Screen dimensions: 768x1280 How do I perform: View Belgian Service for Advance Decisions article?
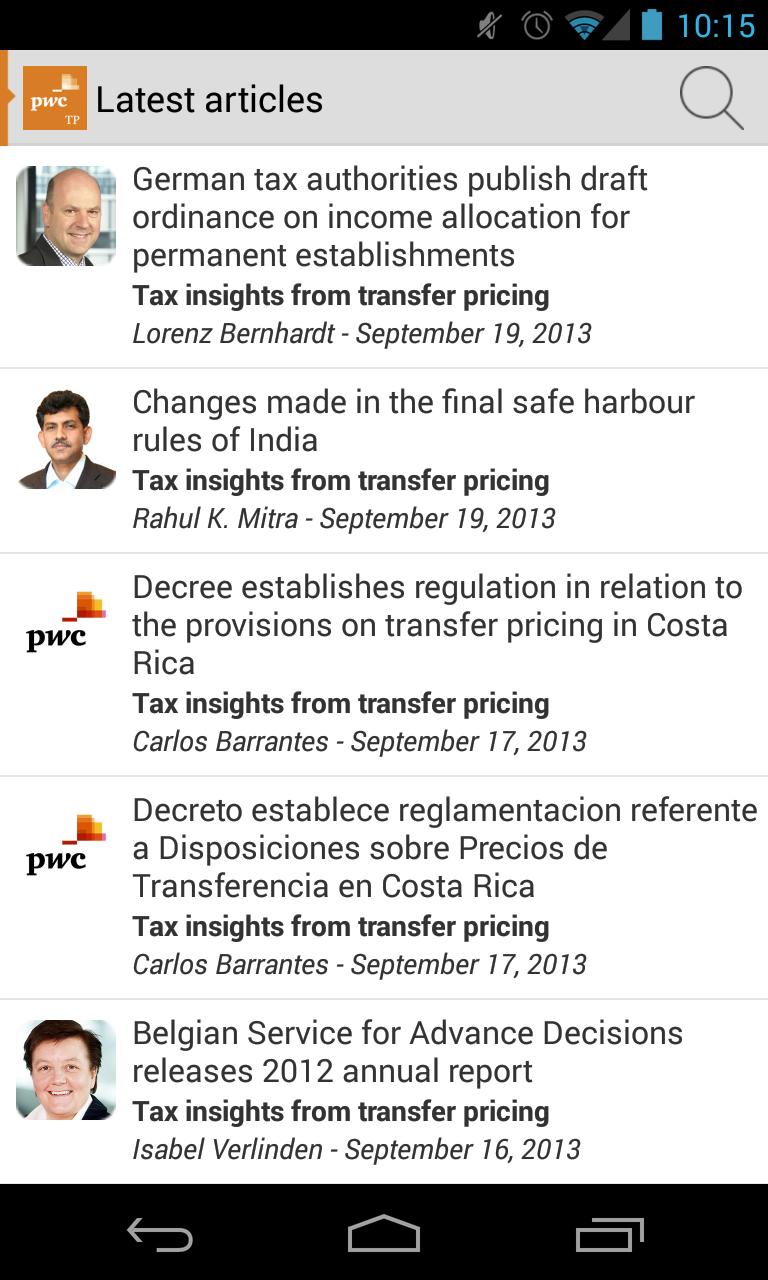407,1052
